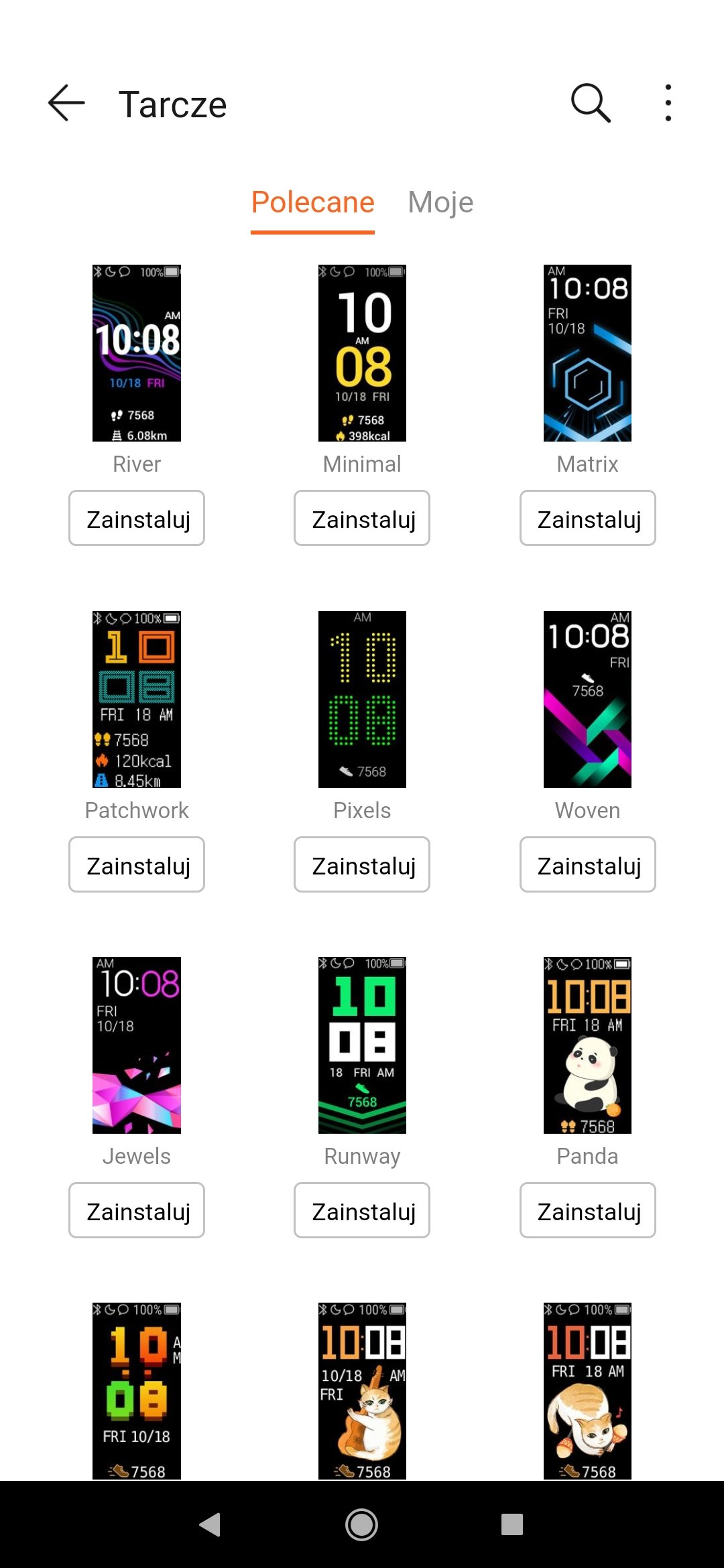Open the River watch face preview
The width and height of the screenshot is (724, 1568).
click(137, 353)
